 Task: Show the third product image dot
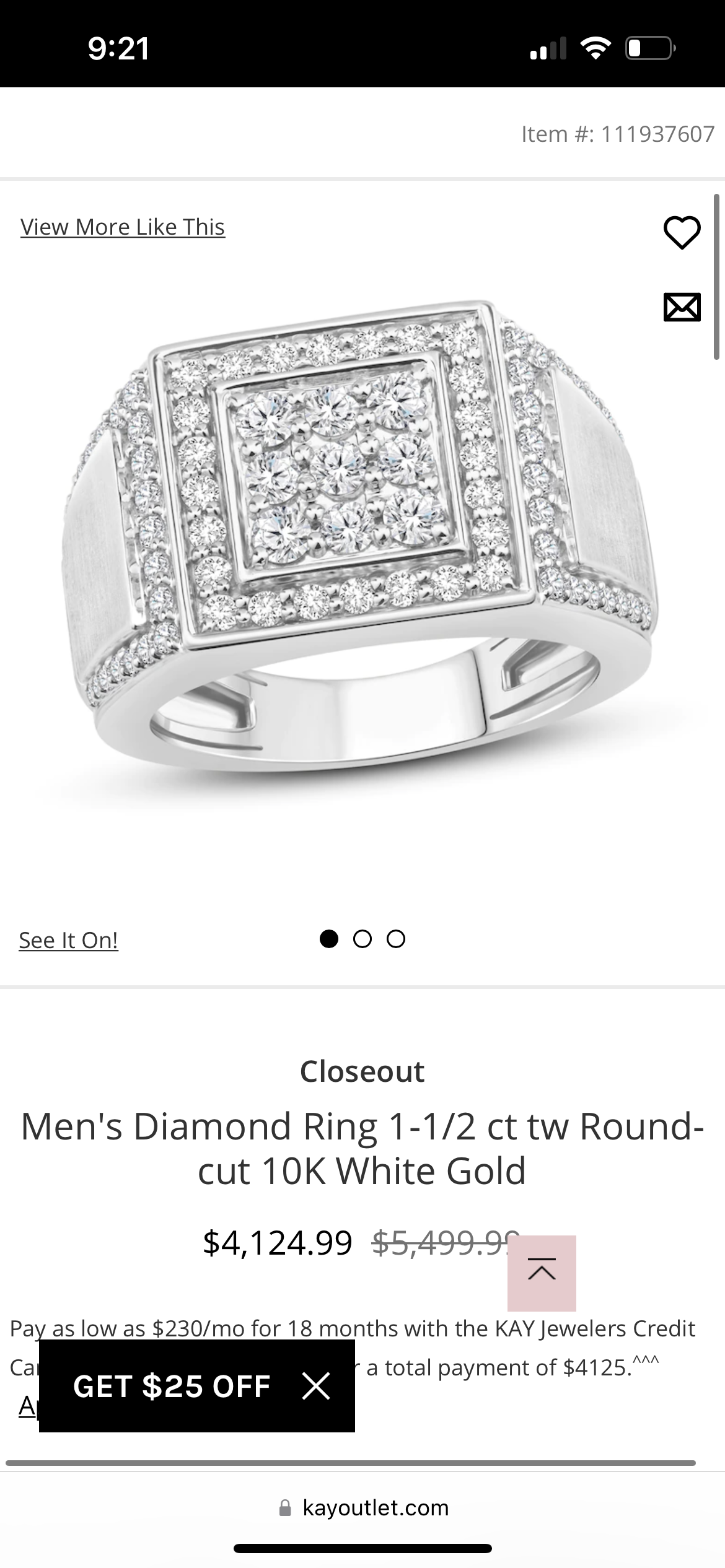click(x=396, y=939)
